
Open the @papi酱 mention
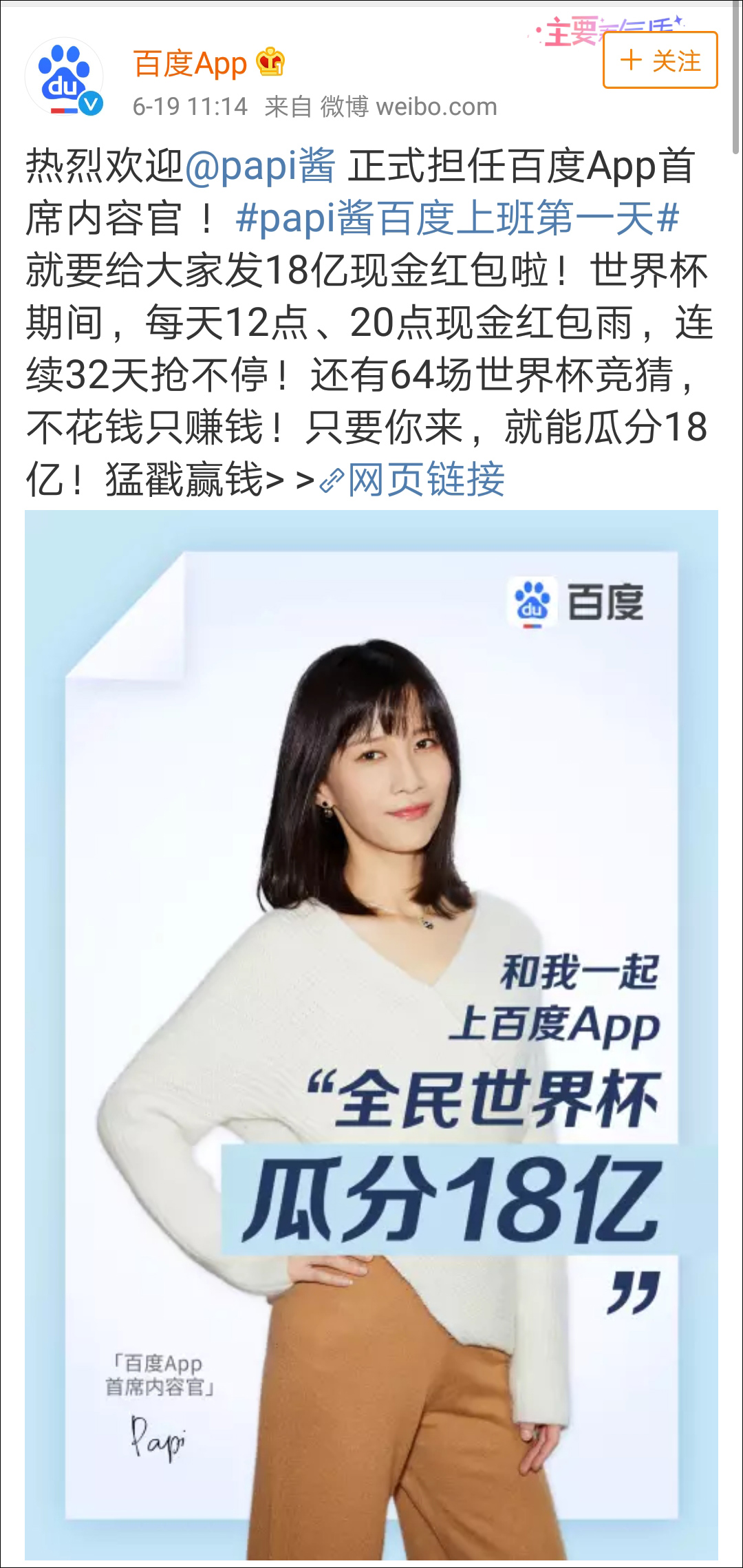tap(260, 167)
